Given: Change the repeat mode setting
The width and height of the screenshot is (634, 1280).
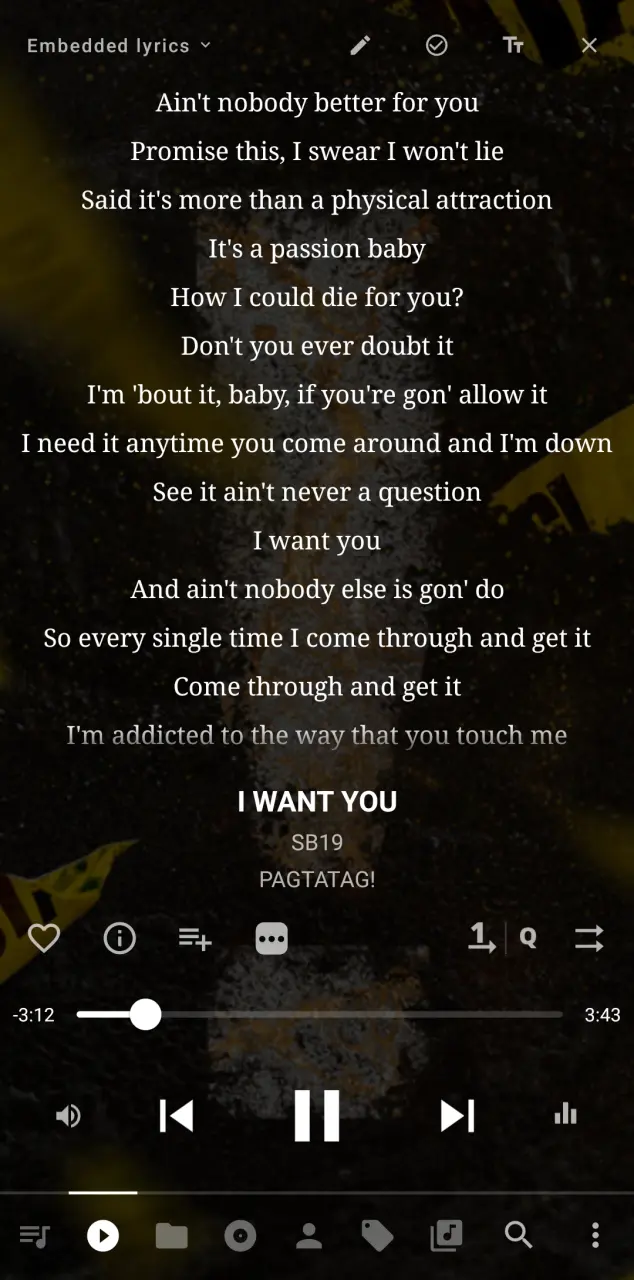Looking at the screenshot, I should pos(482,938).
